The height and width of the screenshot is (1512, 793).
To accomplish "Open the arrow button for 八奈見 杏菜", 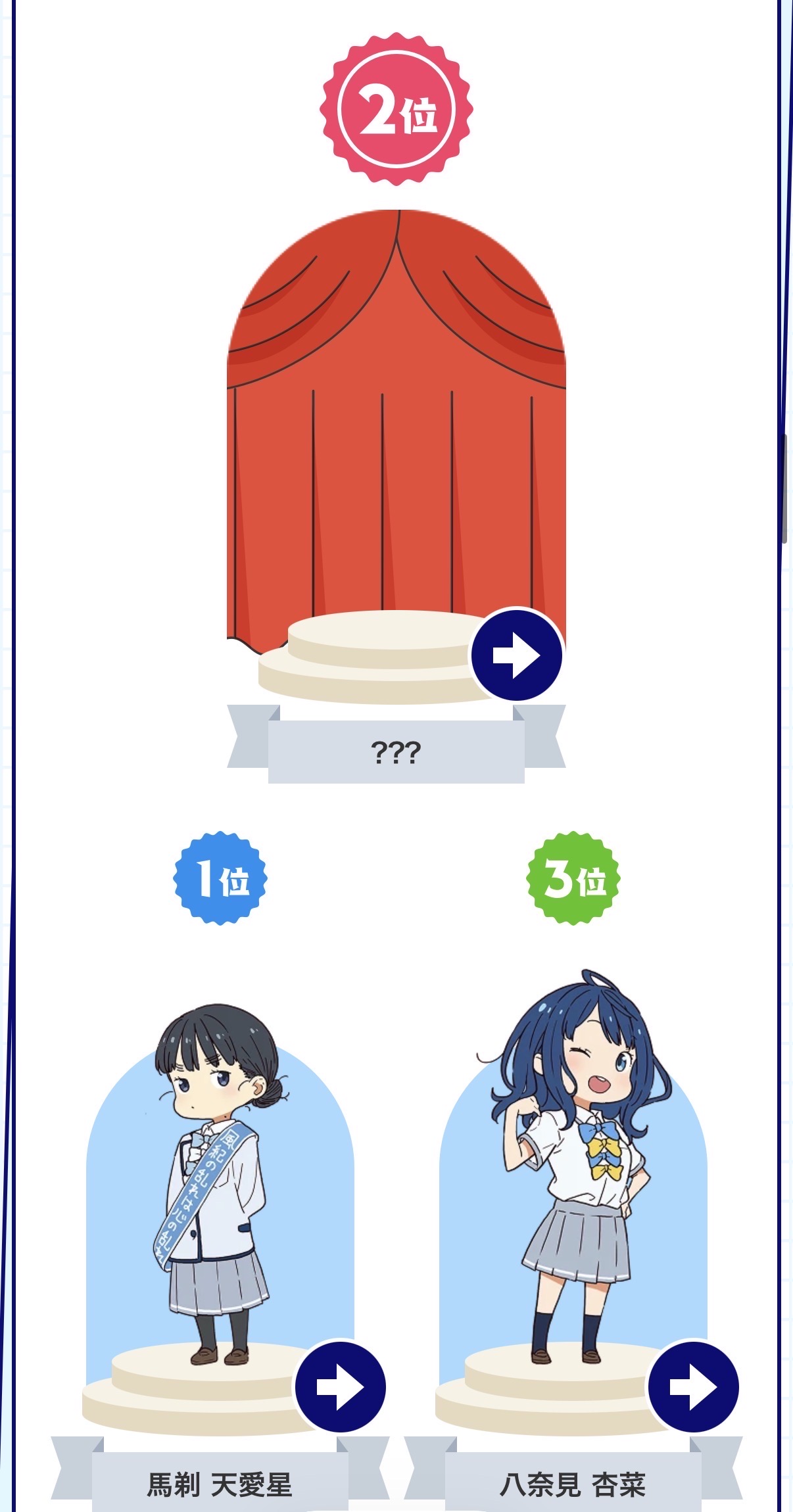I will coord(693,1386).
